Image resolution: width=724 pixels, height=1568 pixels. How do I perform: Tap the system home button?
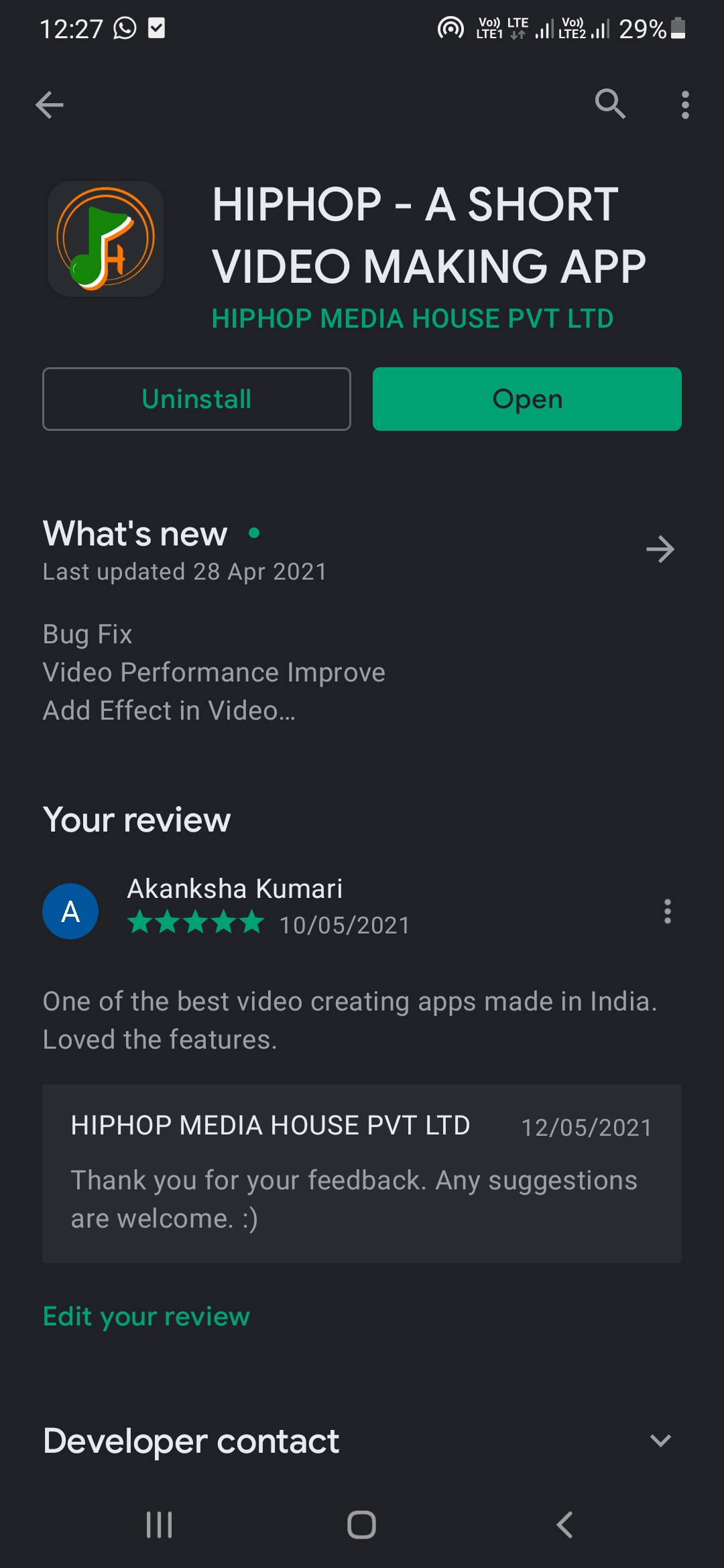click(x=361, y=1525)
